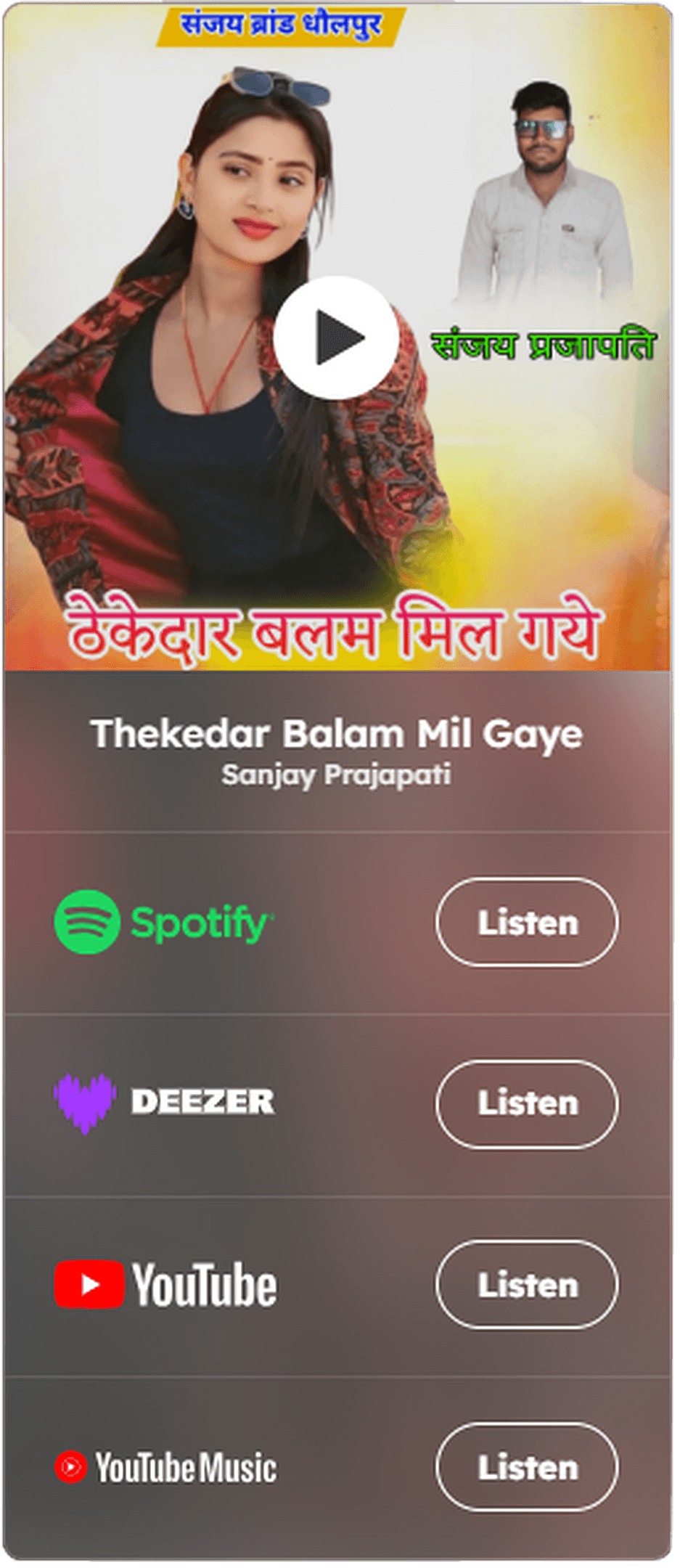The height and width of the screenshot is (1568, 680).
Task: Open the song on Deezer
Action: pos(527,1103)
